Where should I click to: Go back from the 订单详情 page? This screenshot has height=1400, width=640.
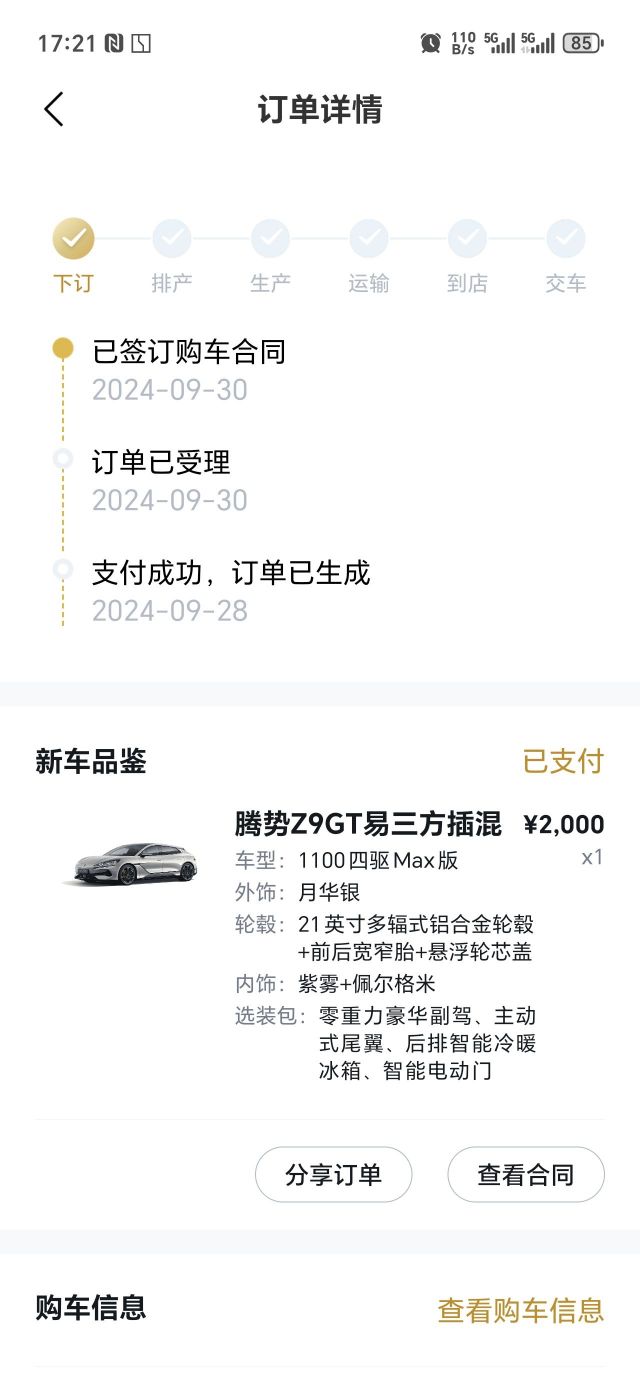tap(54, 109)
